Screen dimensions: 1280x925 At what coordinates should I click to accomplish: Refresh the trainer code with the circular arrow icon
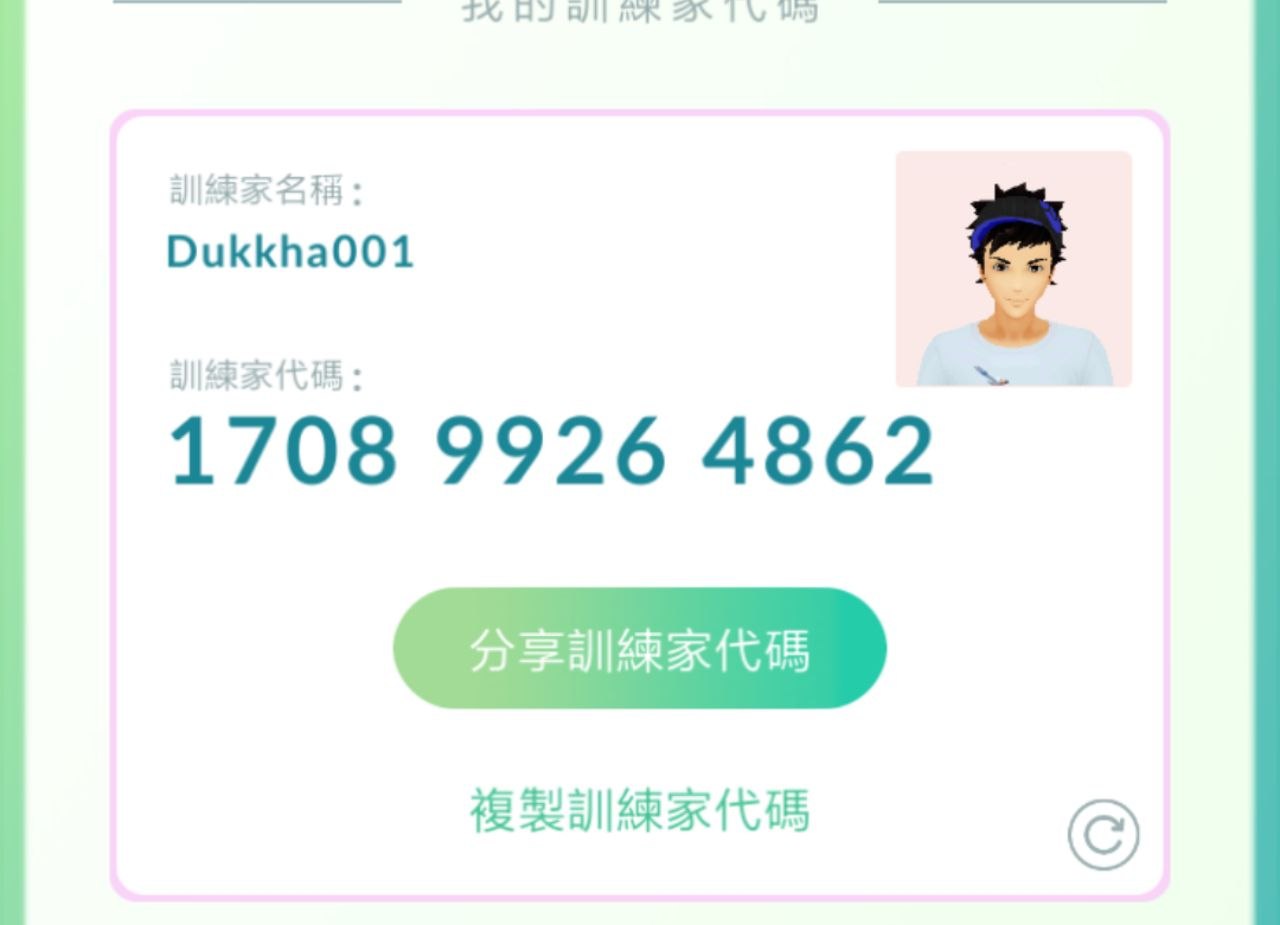point(1103,834)
